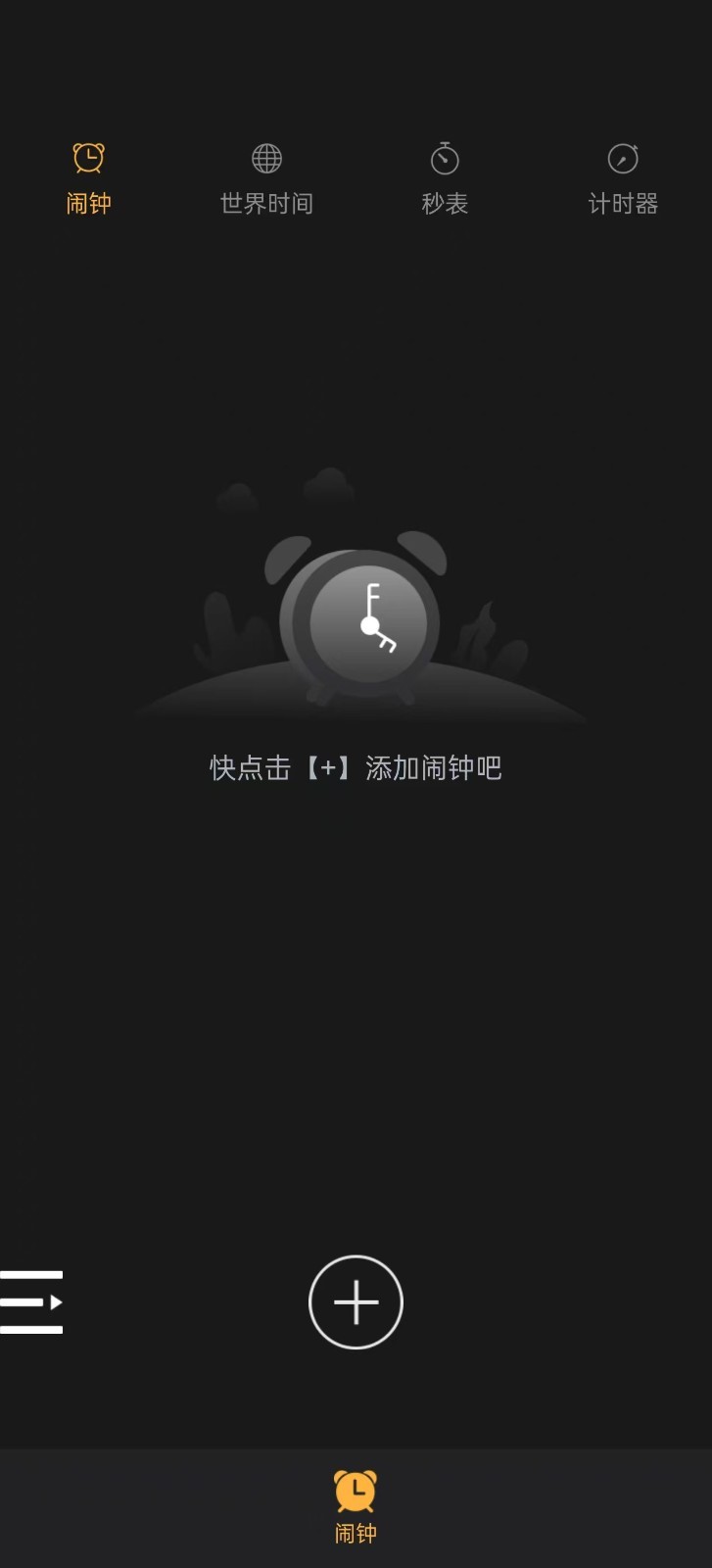Tap the bottom 闹钟 navigation item
712x1568 pixels.
point(356,1507)
